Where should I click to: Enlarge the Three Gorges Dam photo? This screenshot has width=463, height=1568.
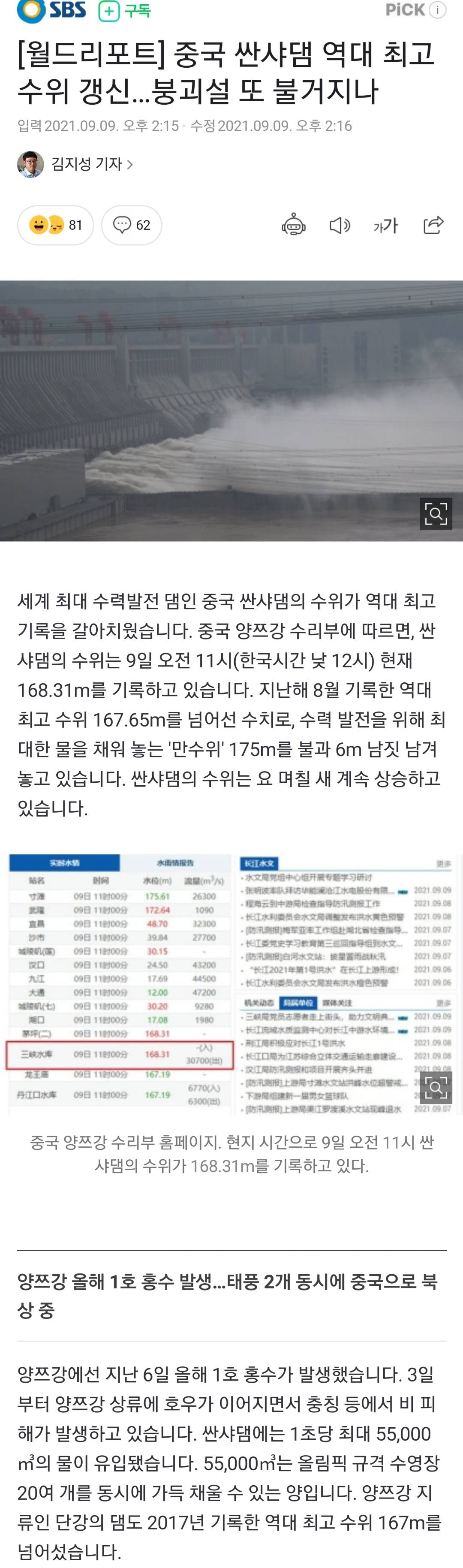436,514
